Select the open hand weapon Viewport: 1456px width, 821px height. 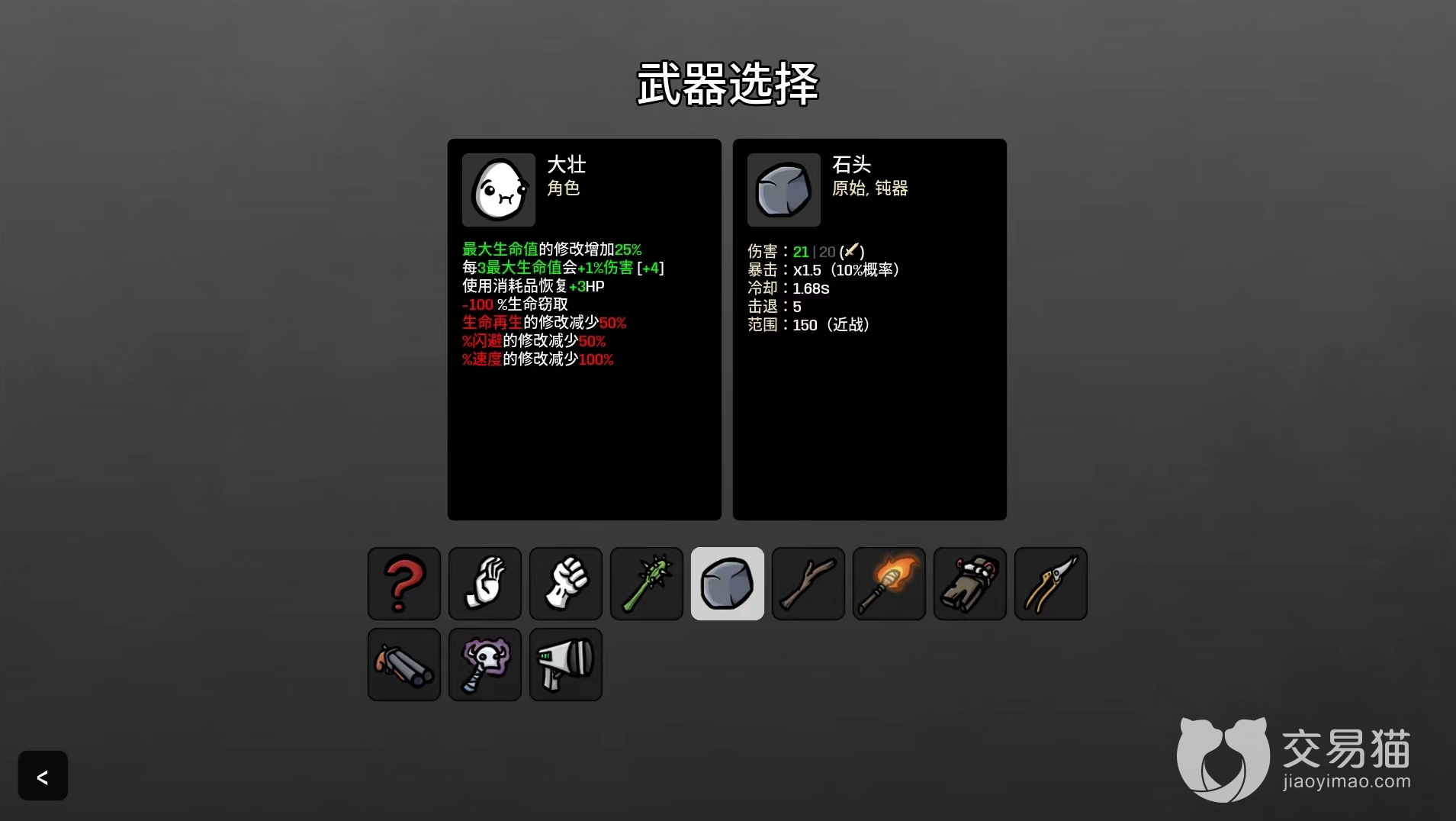(x=485, y=584)
